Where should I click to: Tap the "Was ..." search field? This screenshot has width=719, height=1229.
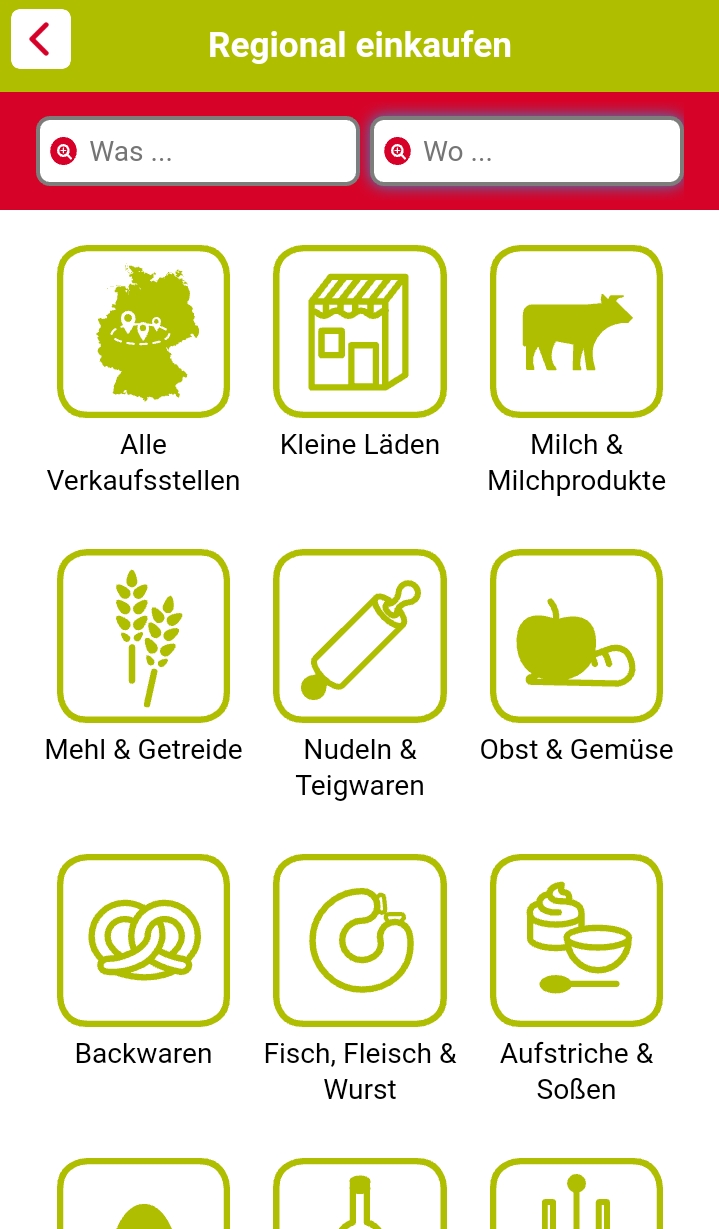198,151
